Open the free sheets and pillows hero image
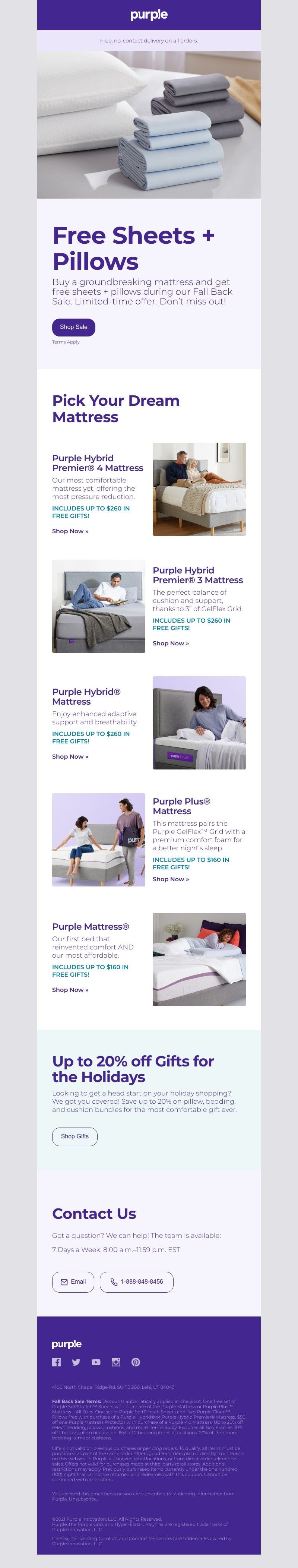298x1568 pixels. click(149, 125)
